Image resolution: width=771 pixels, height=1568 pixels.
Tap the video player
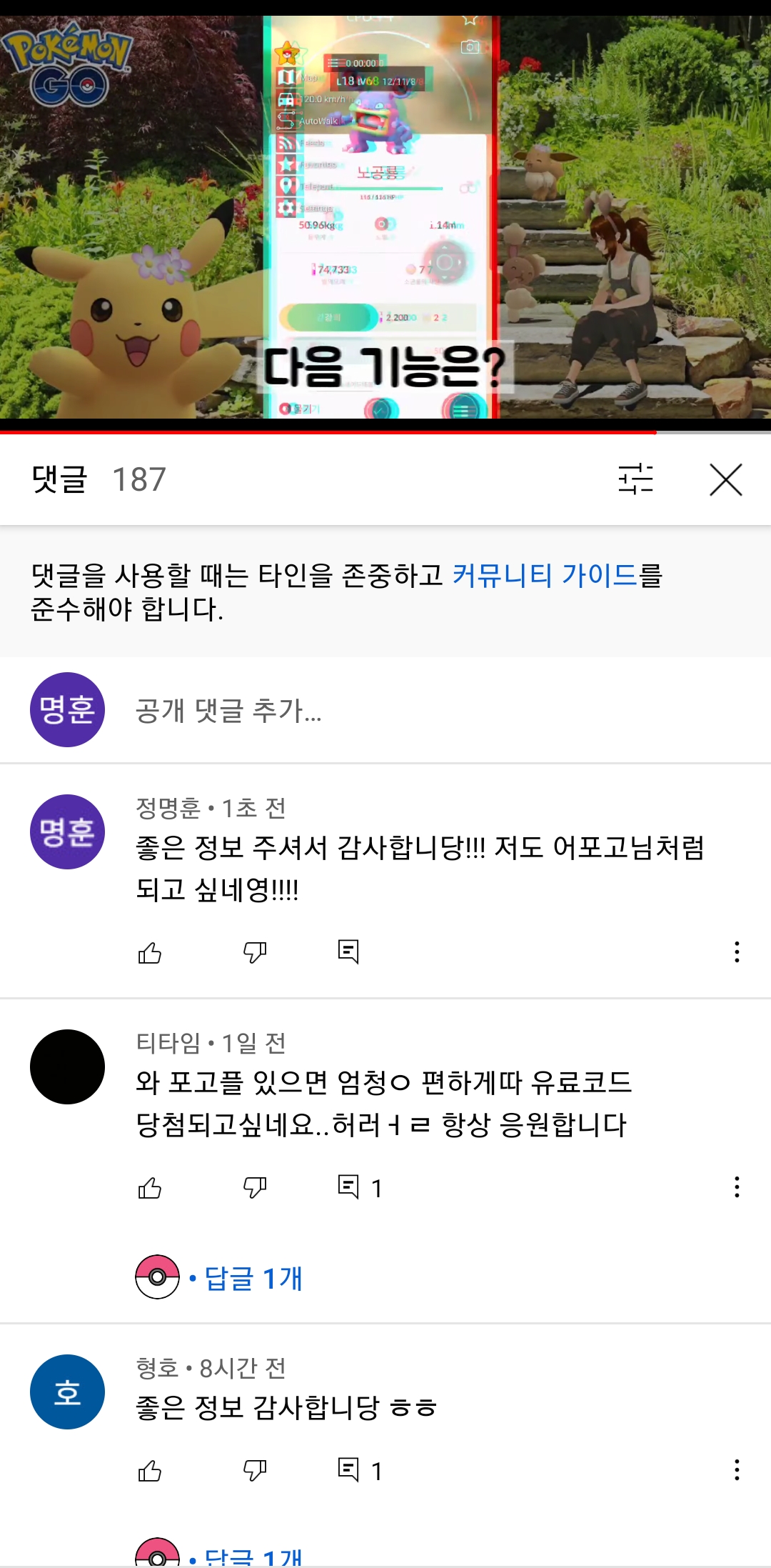(x=385, y=214)
